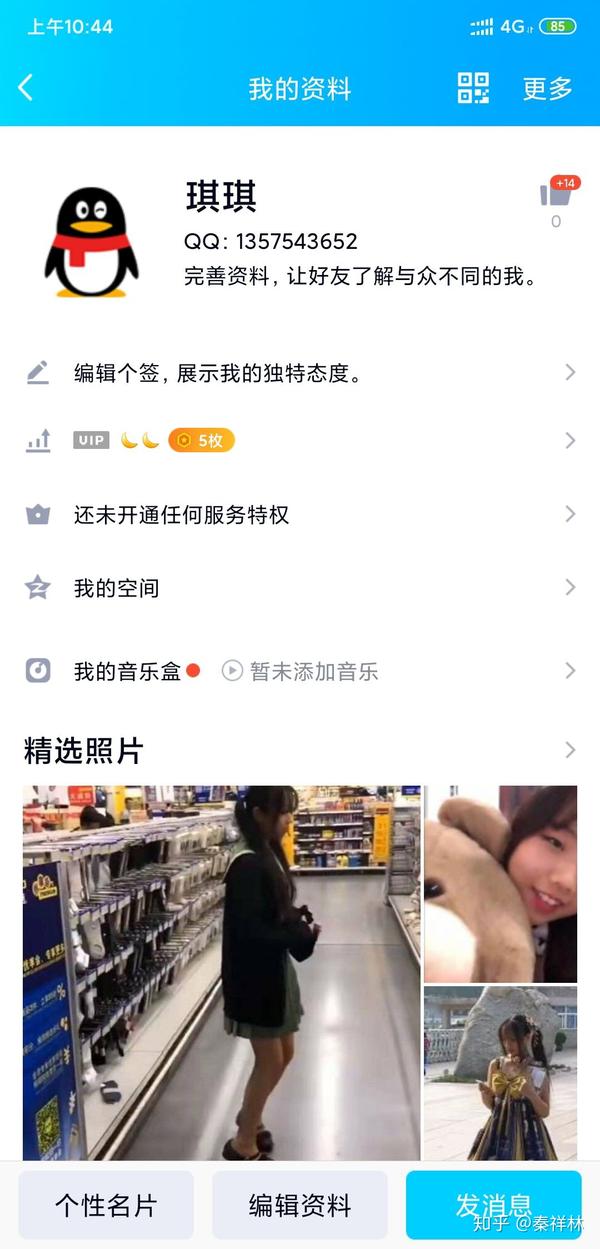
Task: Open the VIP level row
Action: point(300,440)
